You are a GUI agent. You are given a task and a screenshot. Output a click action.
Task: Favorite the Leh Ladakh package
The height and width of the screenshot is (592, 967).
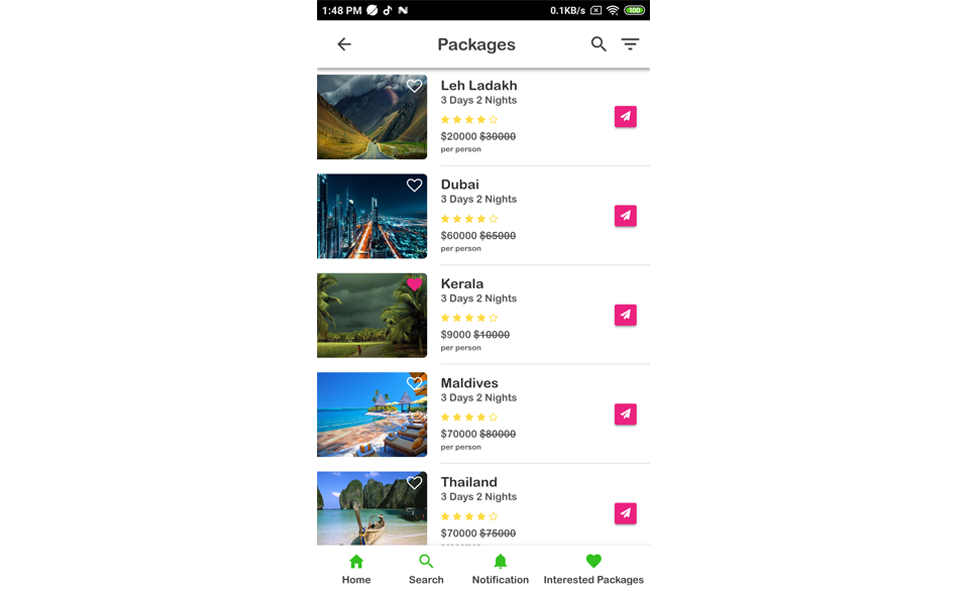coord(414,87)
